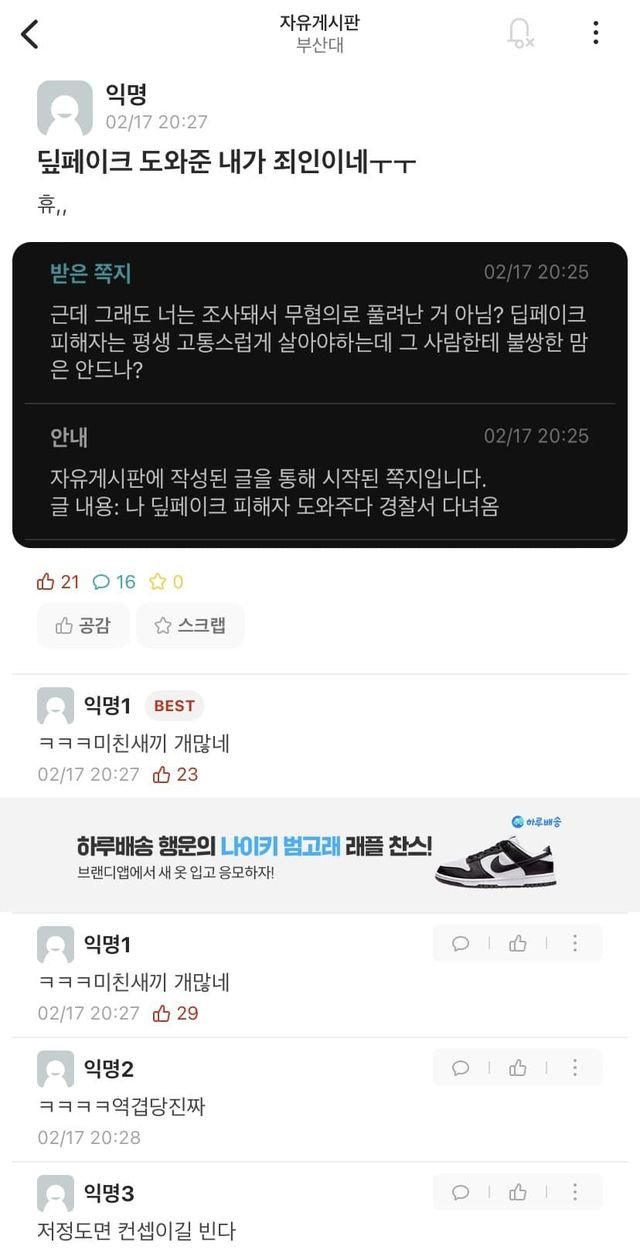This screenshot has width=640, height=1250.
Task: Like 익명2's comment
Action: tap(518, 1068)
